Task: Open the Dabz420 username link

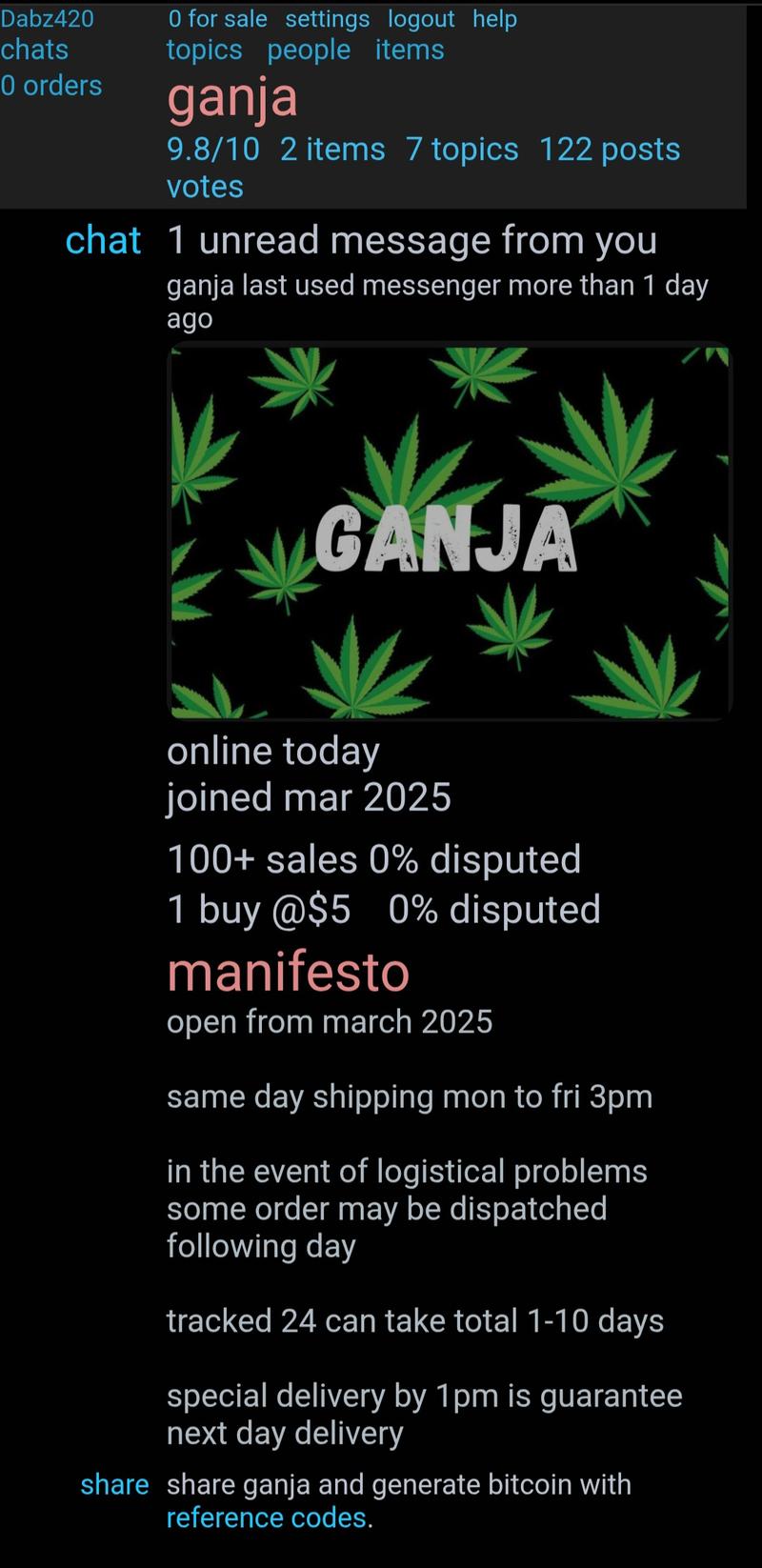Action: click(x=47, y=18)
